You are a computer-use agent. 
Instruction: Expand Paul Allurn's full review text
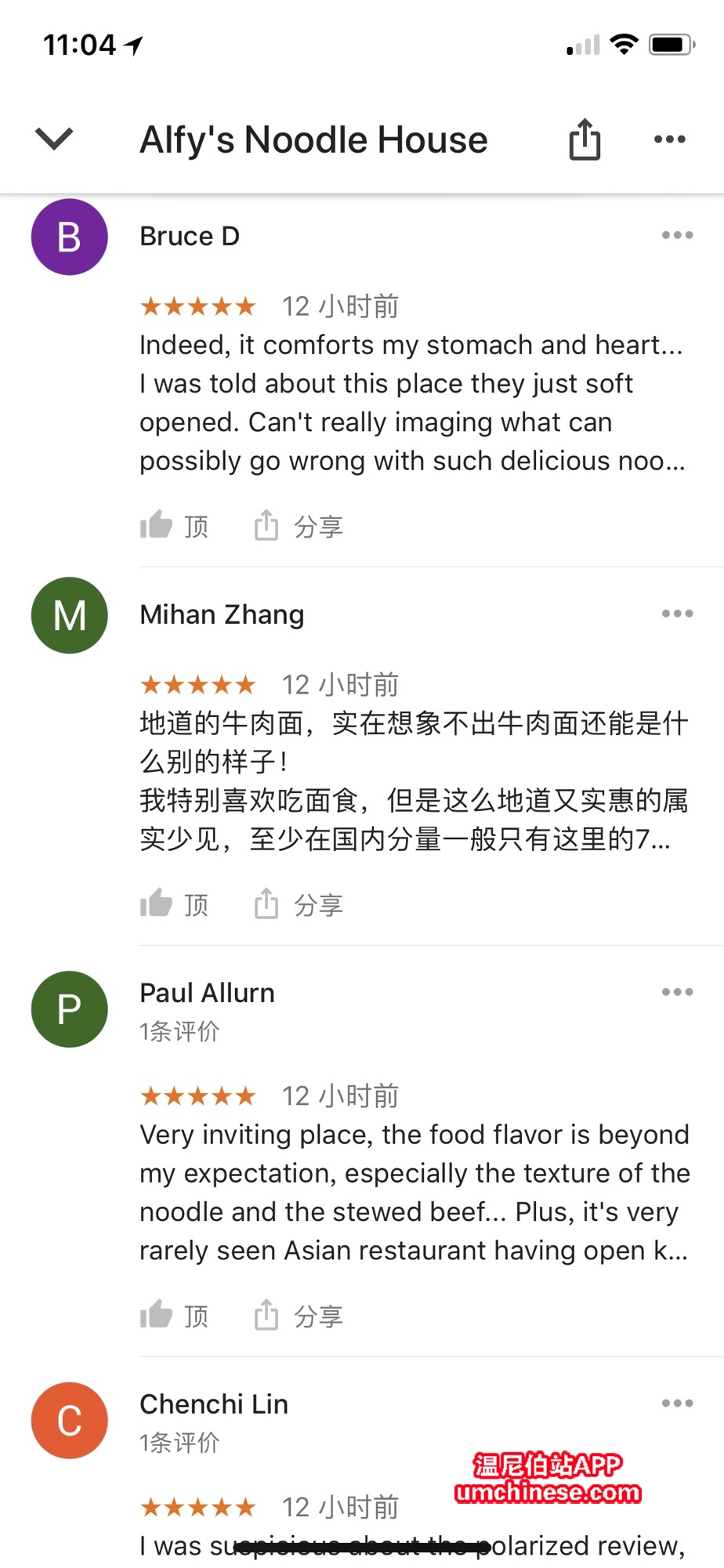414,1193
